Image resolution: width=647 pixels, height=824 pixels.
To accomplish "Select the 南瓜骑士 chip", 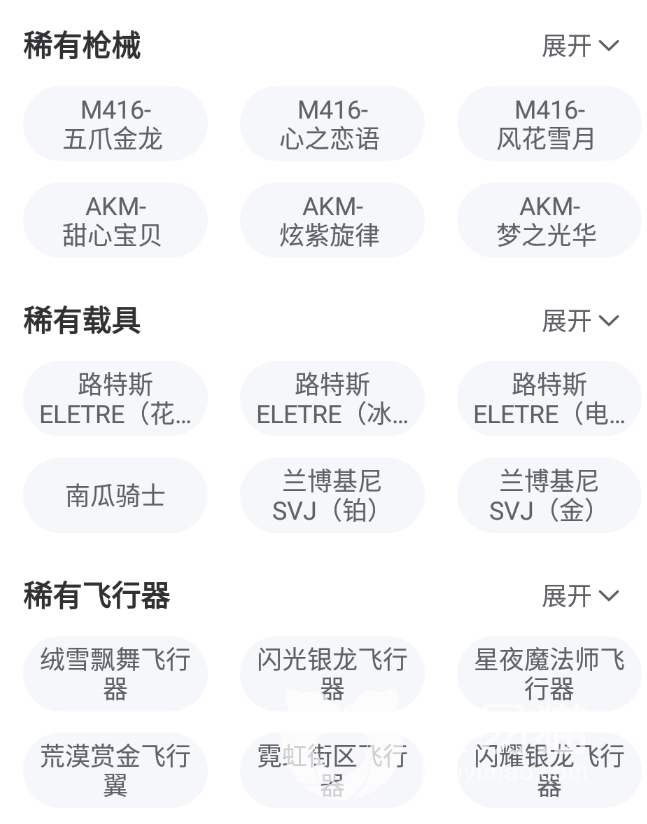I will pos(115,496).
